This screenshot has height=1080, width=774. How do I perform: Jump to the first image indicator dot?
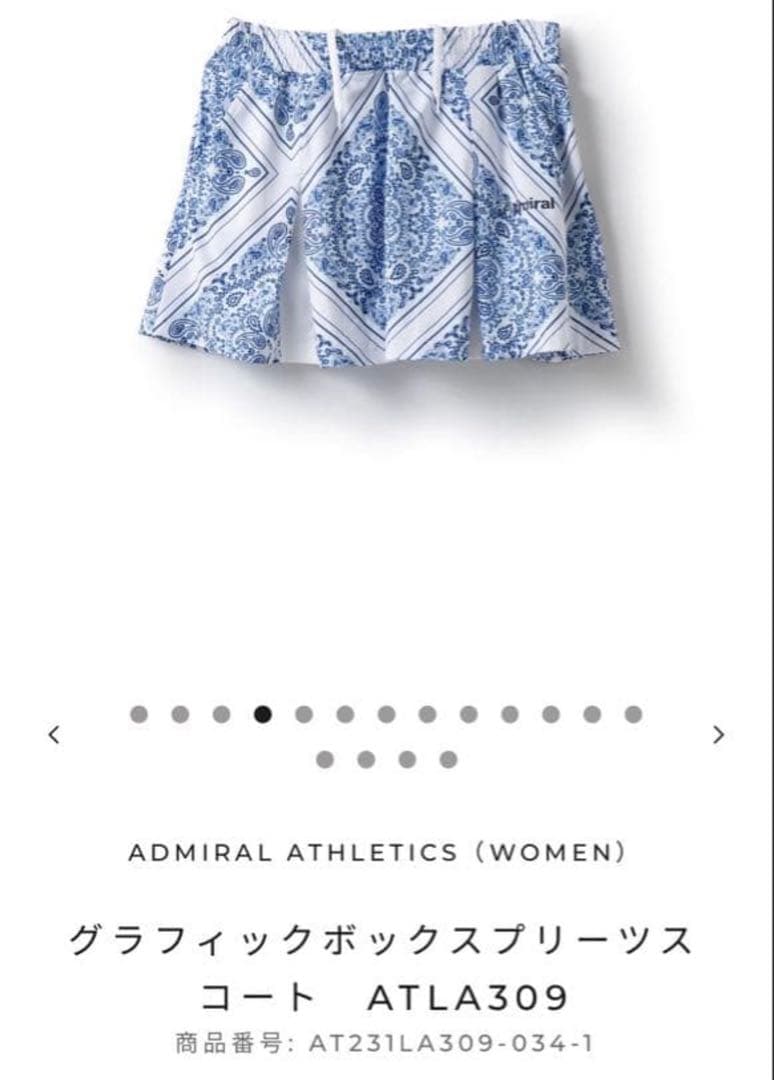[x=139, y=714]
